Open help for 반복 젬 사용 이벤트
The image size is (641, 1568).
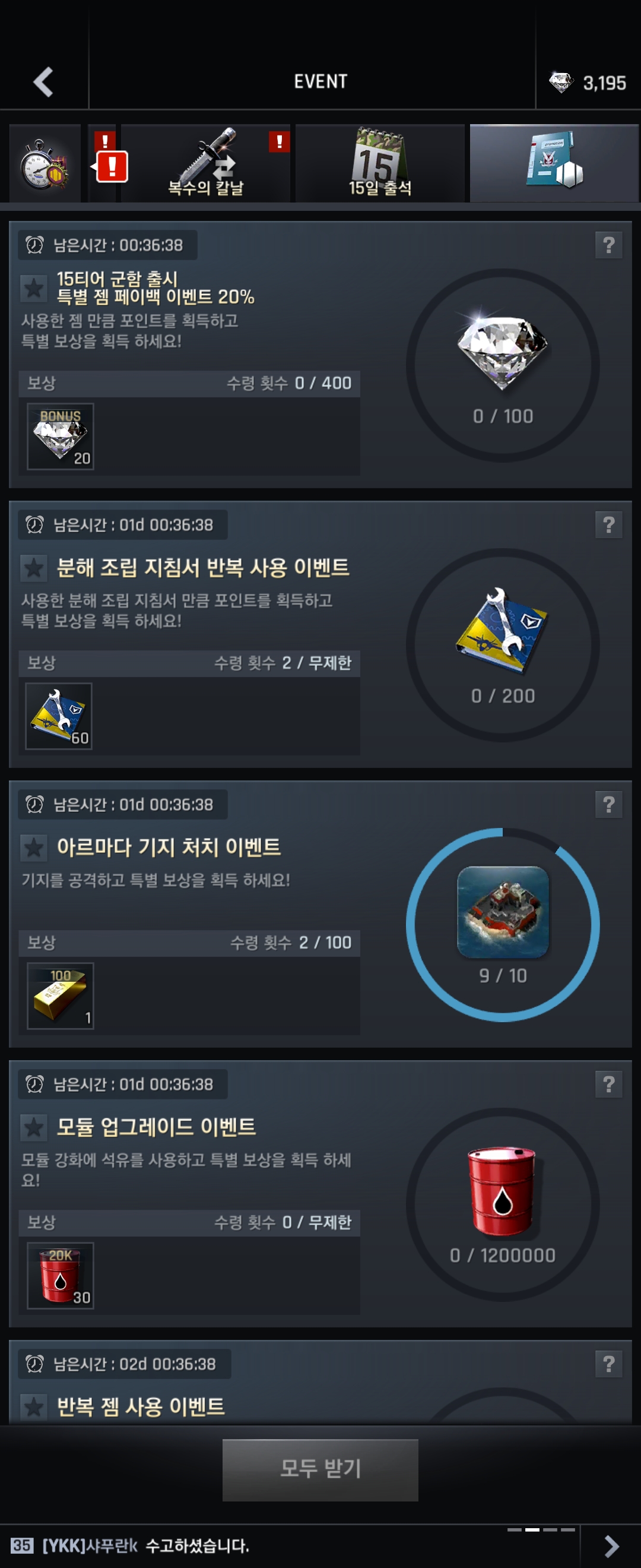[608, 1364]
